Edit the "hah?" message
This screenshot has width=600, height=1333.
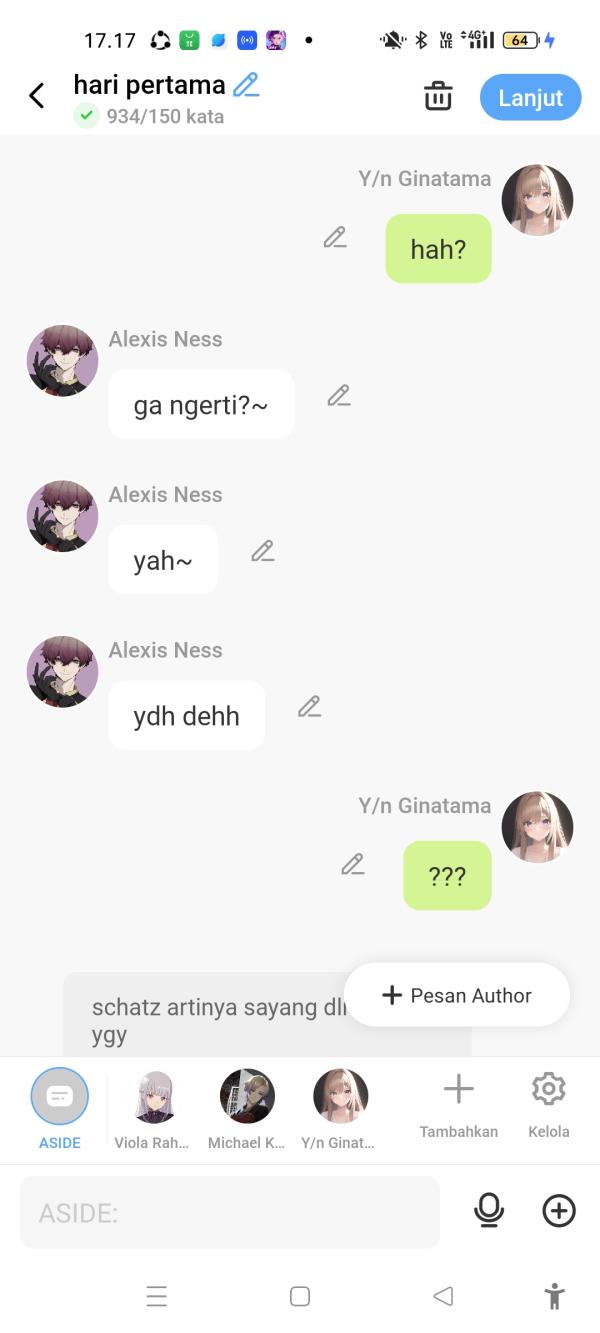[x=335, y=238]
